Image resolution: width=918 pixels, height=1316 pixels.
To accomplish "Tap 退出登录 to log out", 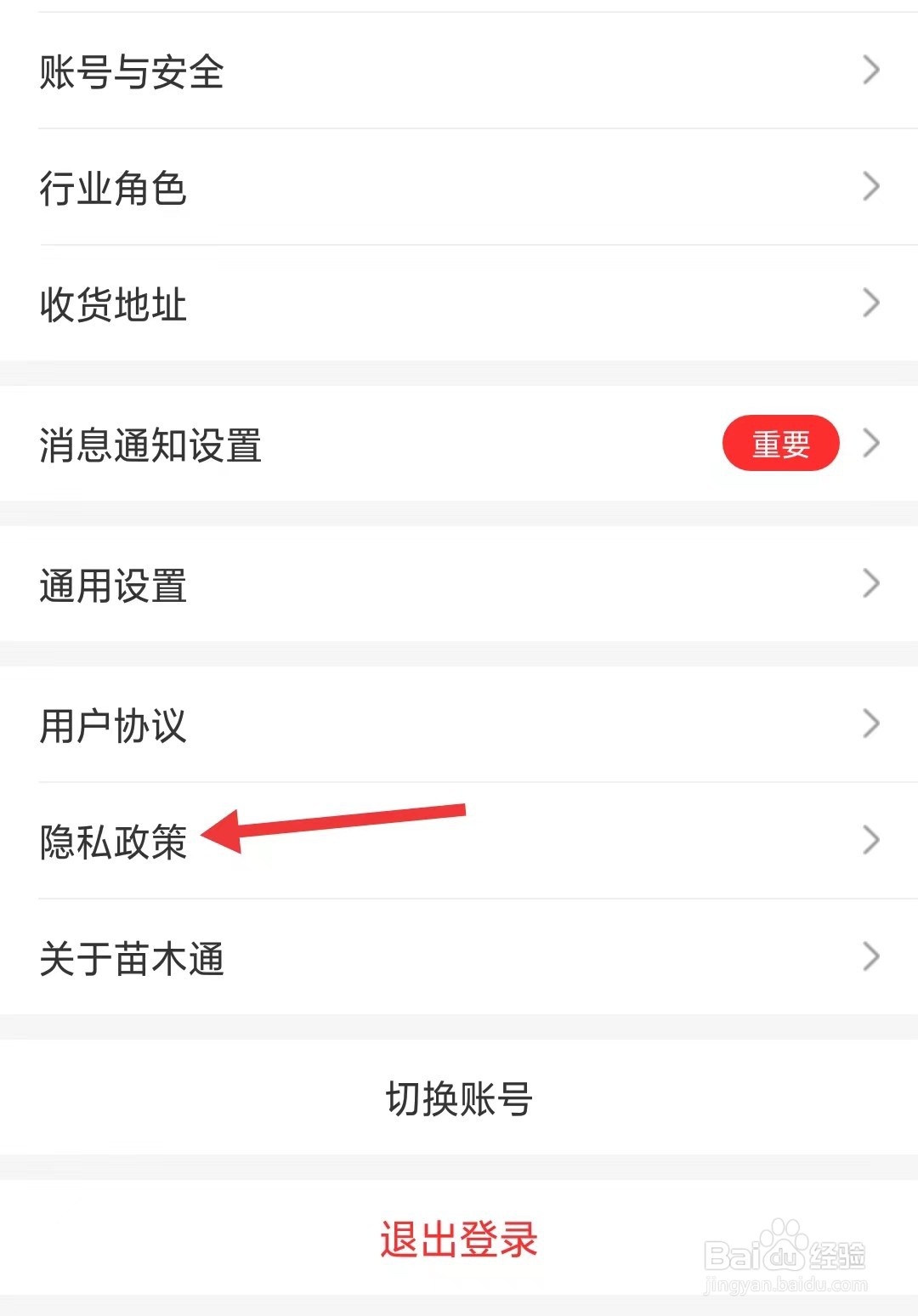I will click(x=456, y=1239).
